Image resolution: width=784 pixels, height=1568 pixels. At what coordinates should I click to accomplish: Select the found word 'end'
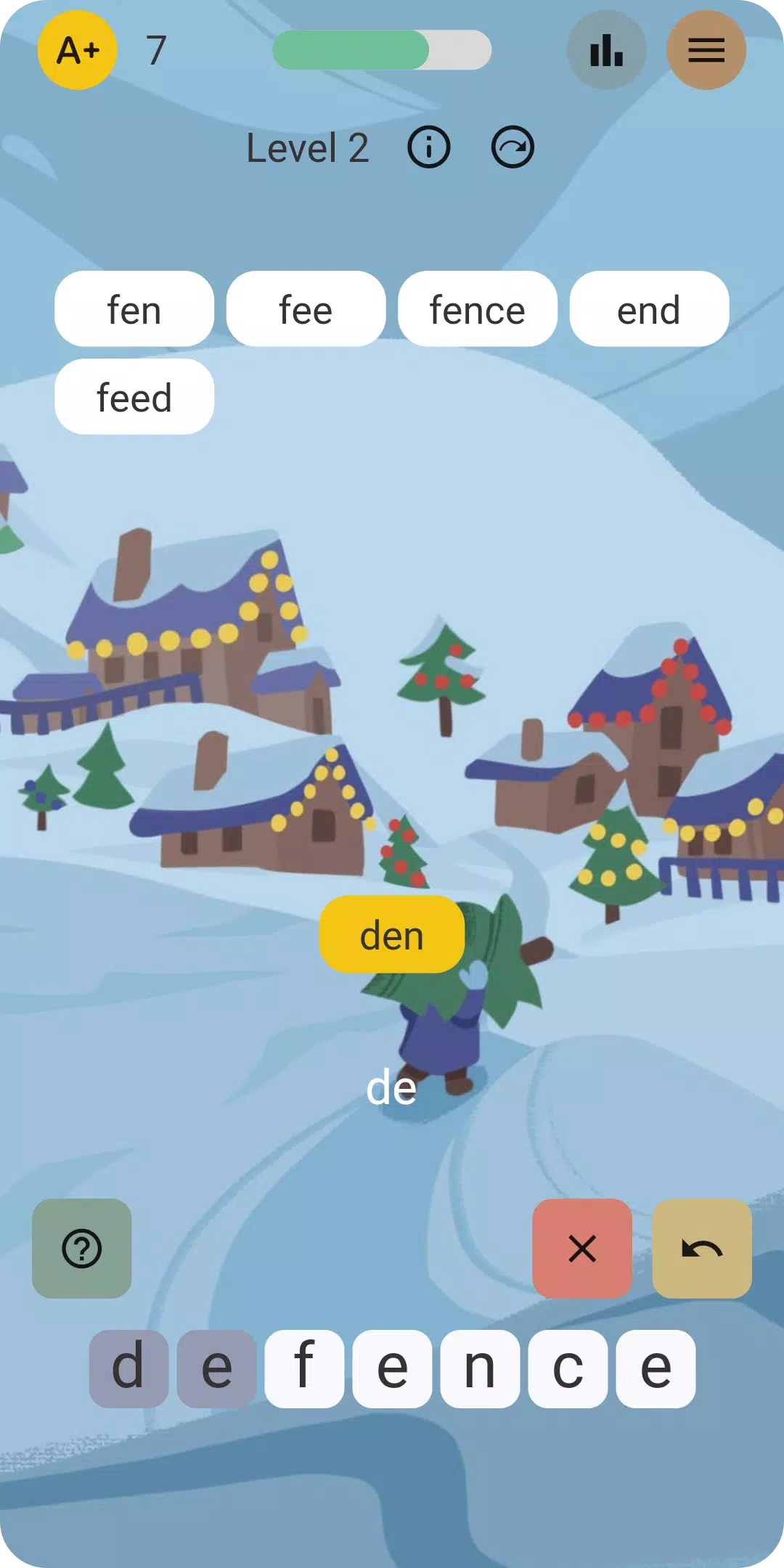pyautogui.click(x=649, y=309)
